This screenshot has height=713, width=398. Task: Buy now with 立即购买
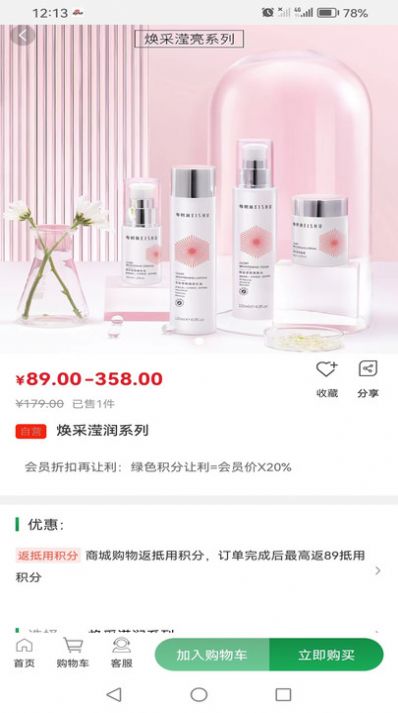326,655
